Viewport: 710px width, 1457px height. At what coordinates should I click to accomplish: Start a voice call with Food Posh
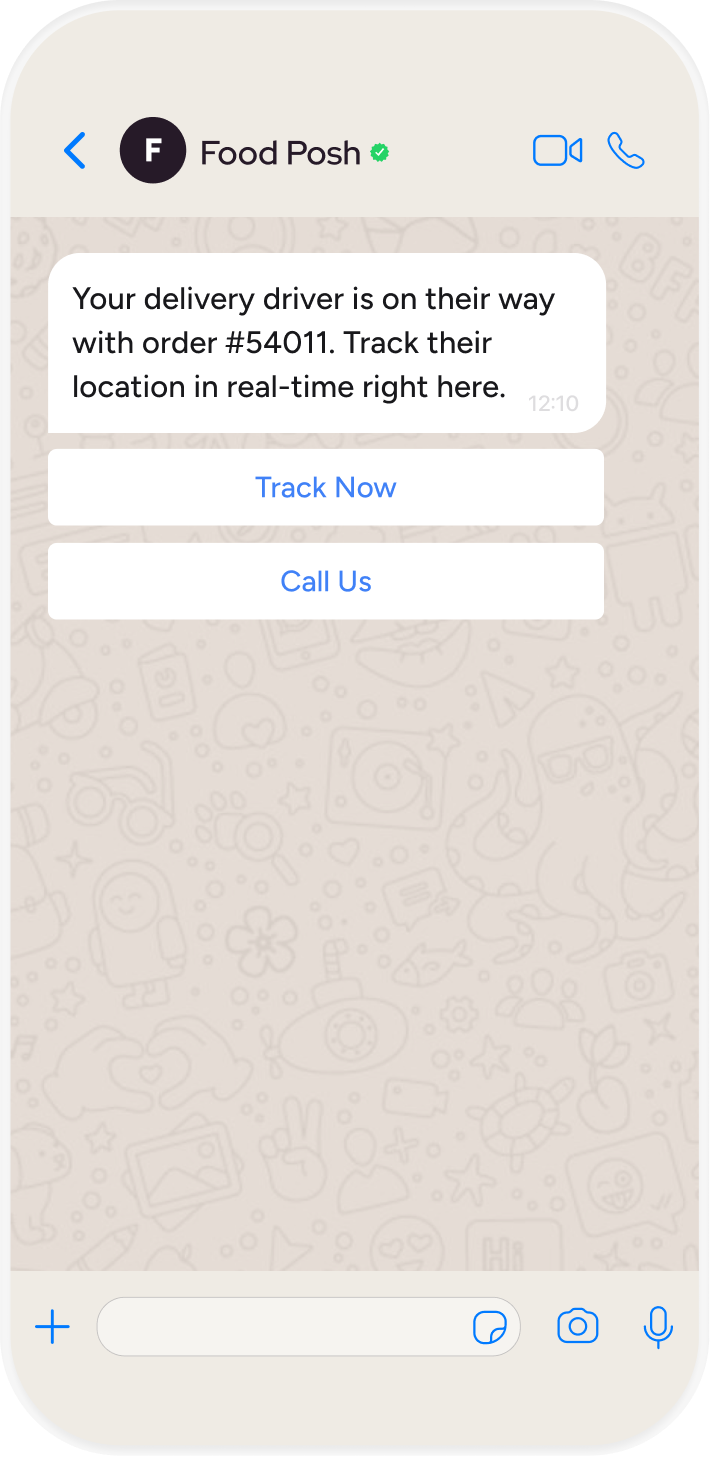tap(626, 151)
